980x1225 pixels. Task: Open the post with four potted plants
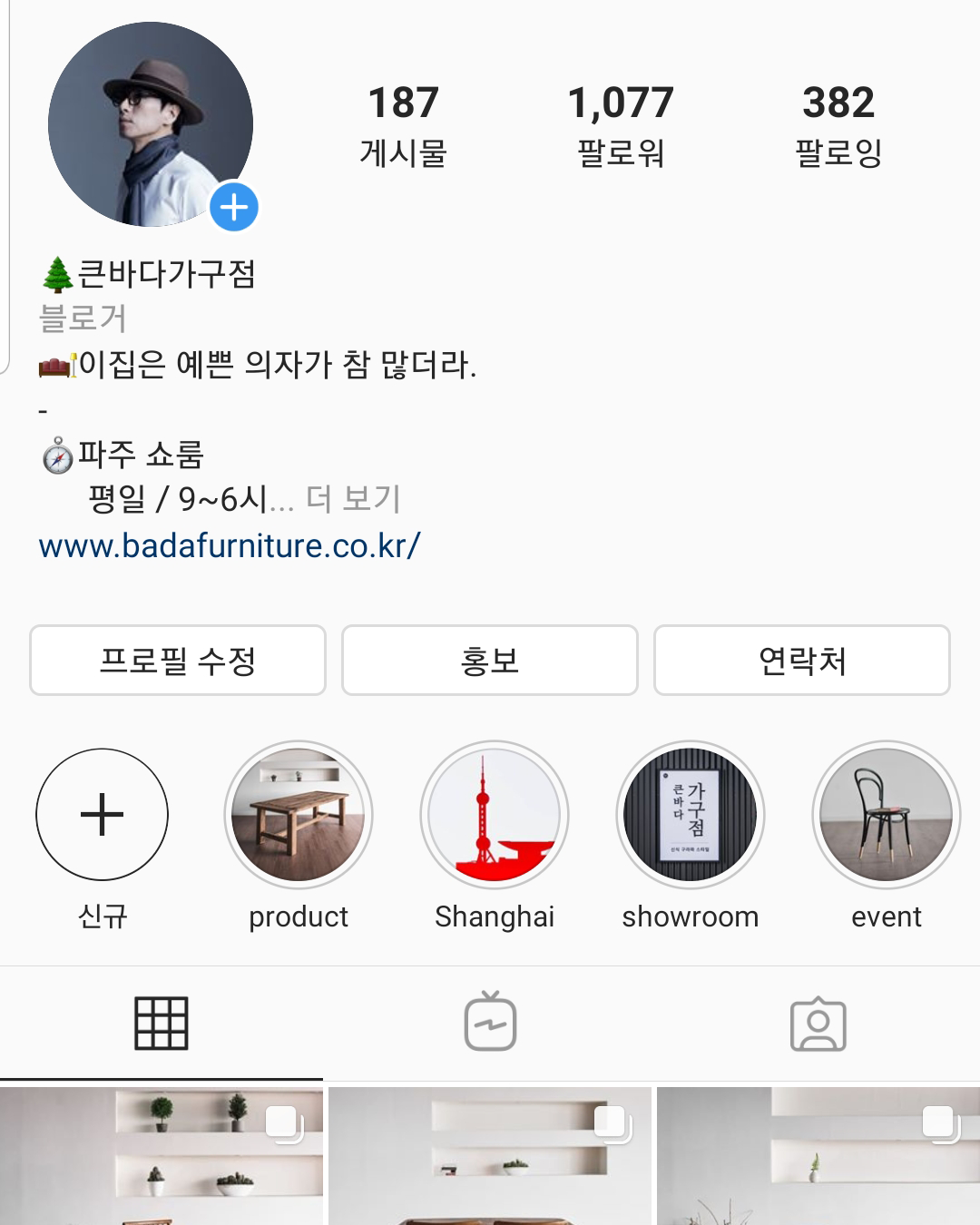click(162, 1157)
